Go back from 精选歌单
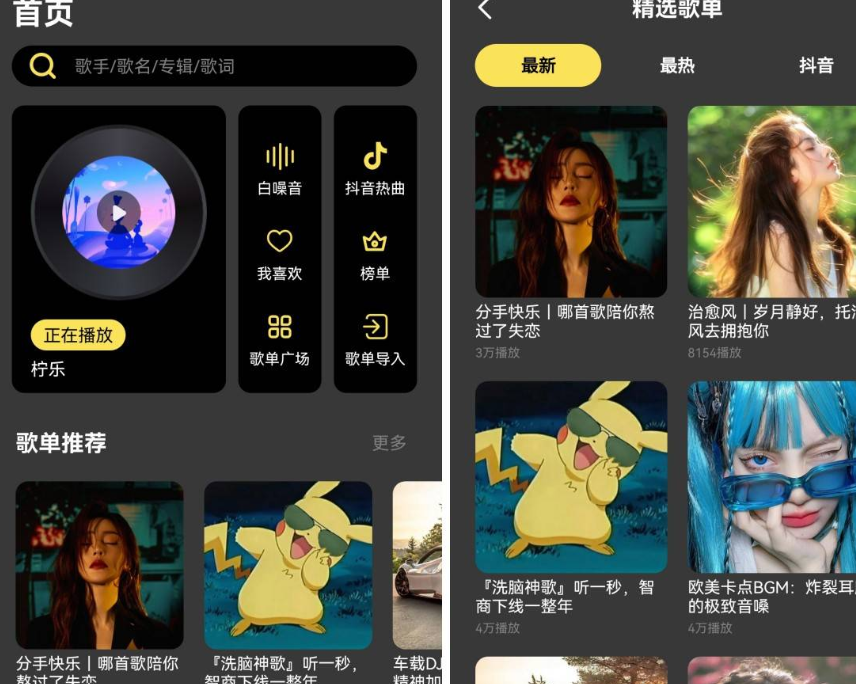 pyautogui.click(x=485, y=10)
